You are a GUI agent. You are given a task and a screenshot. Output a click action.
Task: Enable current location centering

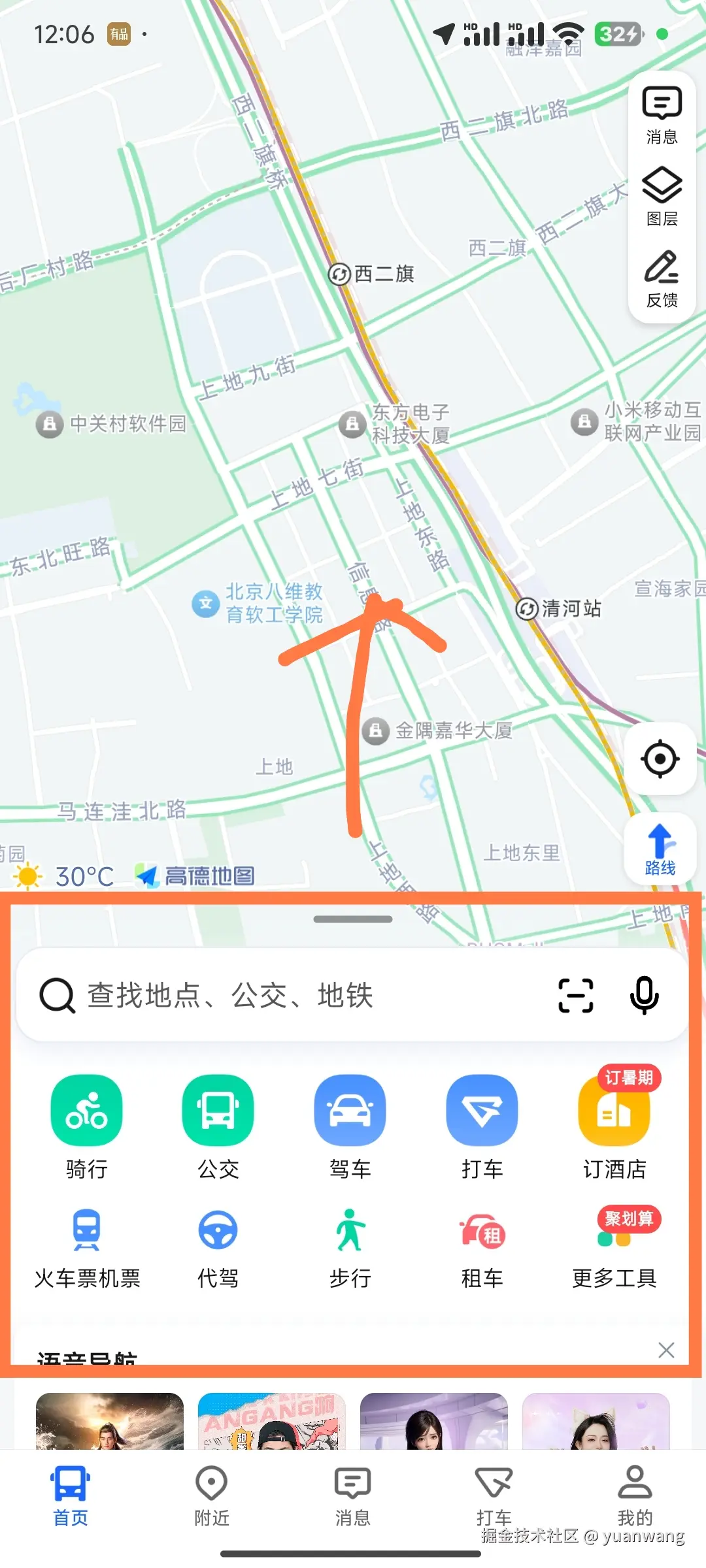pos(660,758)
